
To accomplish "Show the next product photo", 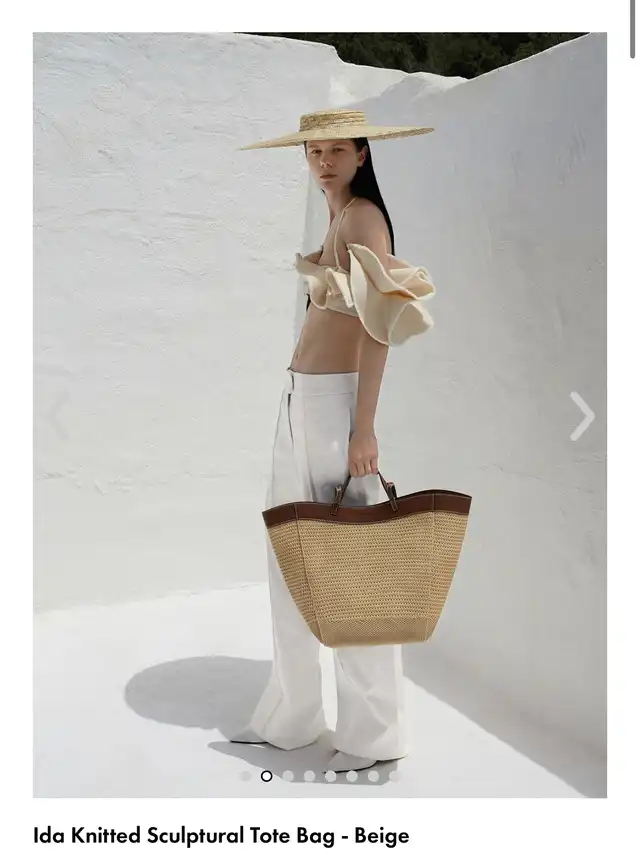I will click(581, 415).
